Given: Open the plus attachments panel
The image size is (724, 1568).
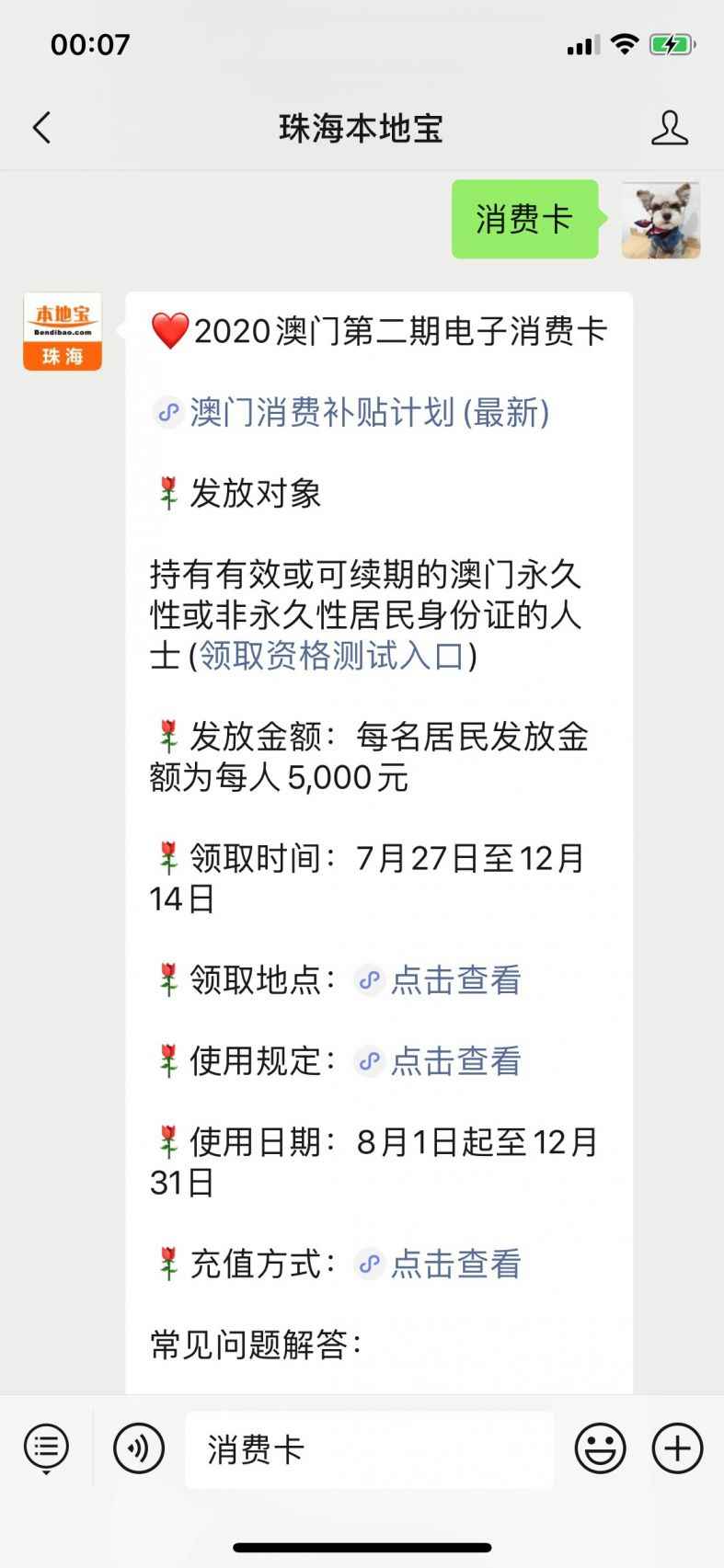Looking at the screenshot, I should coord(677,1449).
